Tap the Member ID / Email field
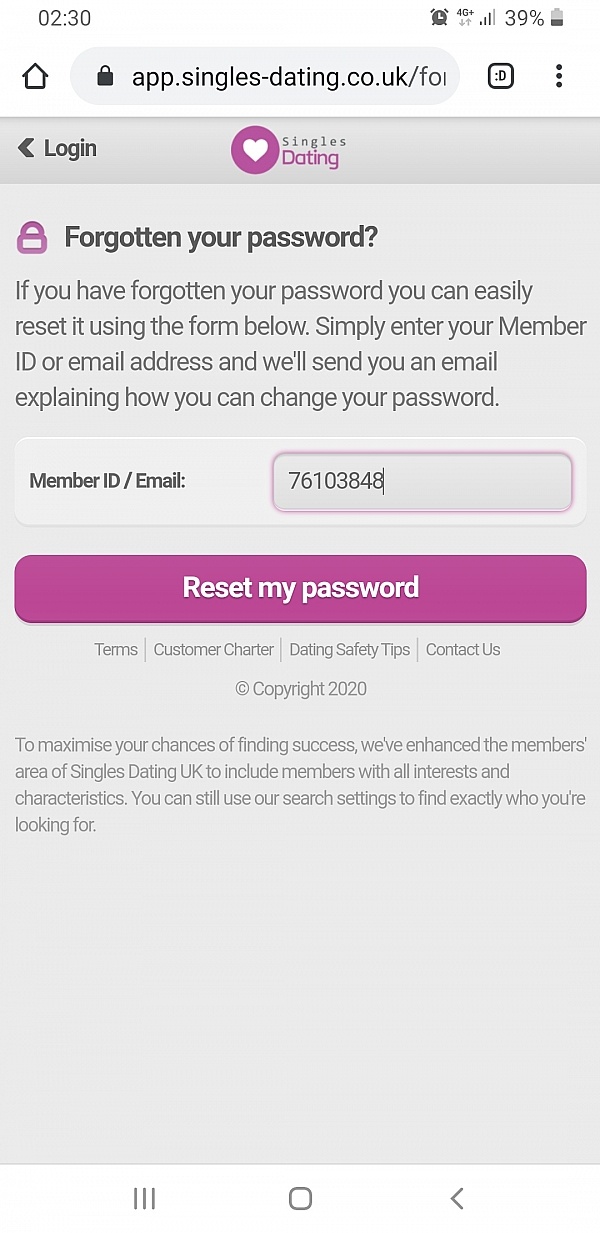 [422, 481]
